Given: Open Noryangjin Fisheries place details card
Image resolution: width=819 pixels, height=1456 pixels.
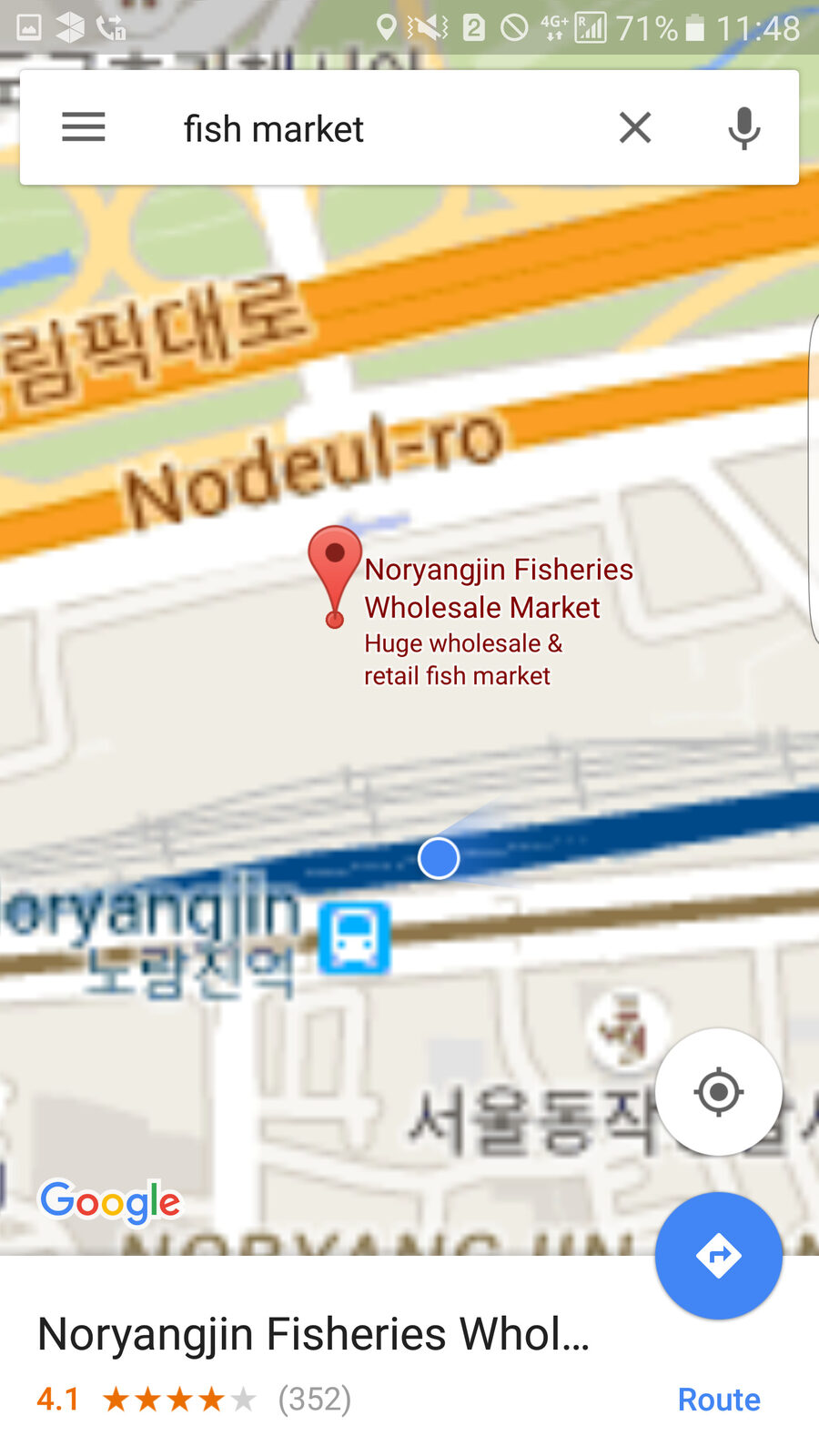Looking at the screenshot, I should (314, 1334).
